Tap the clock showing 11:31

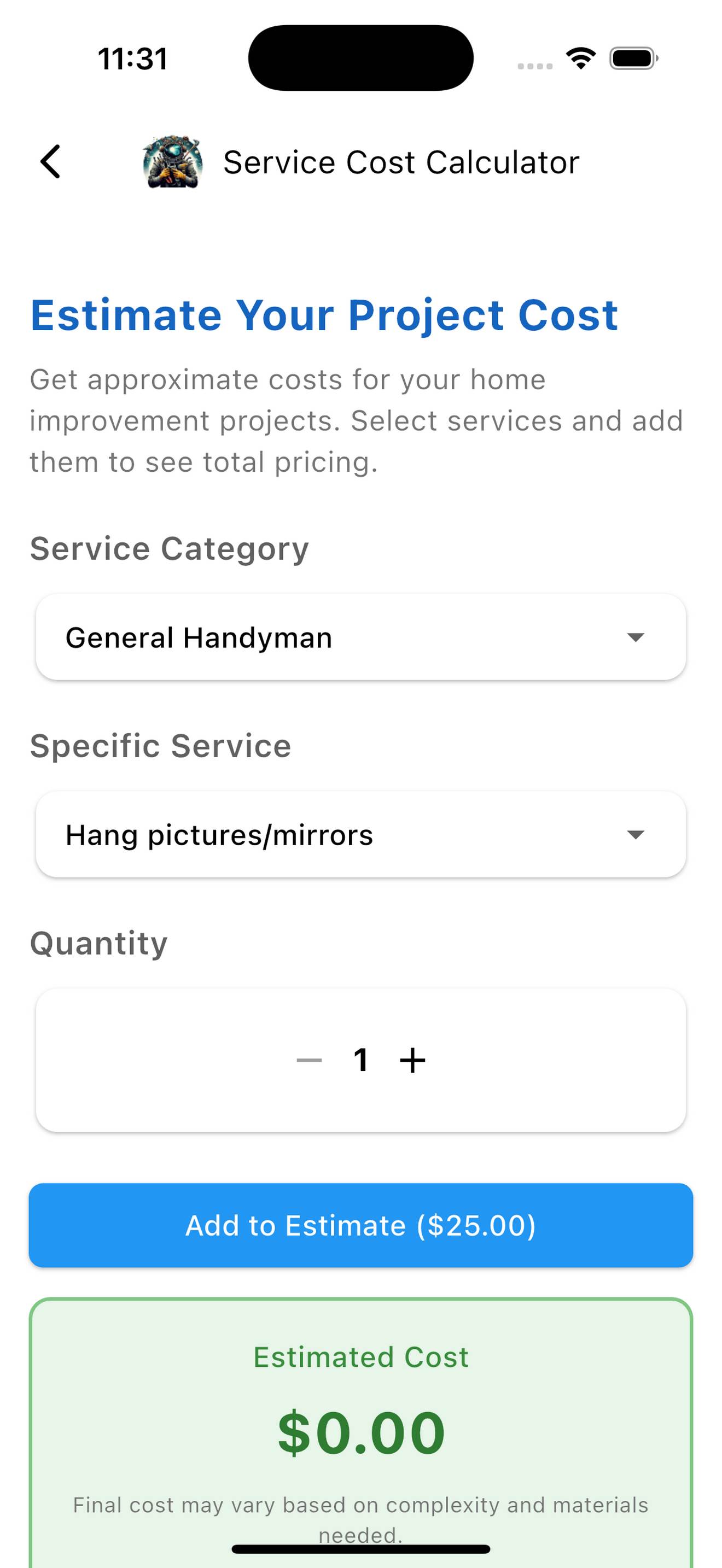pos(133,58)
